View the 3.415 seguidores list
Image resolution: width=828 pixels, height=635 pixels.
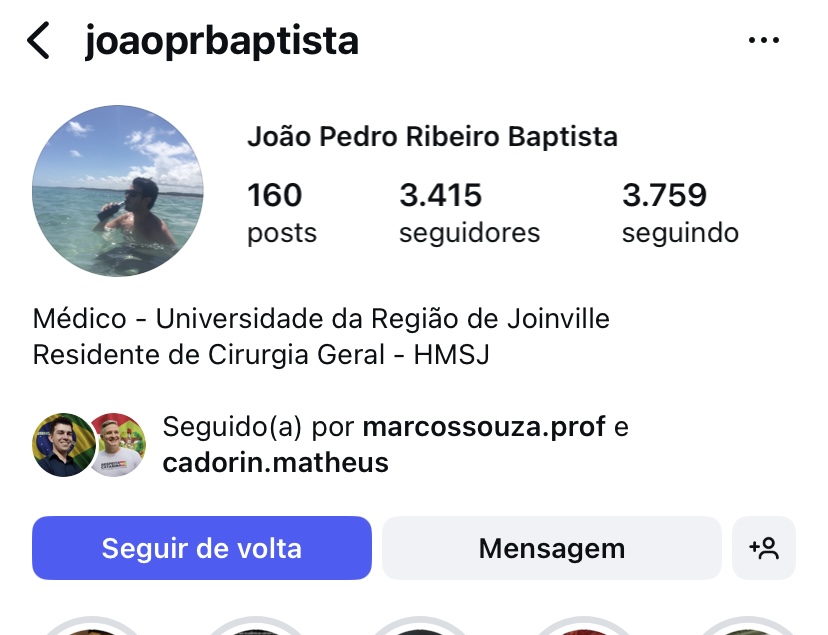(x=468, y=212)
